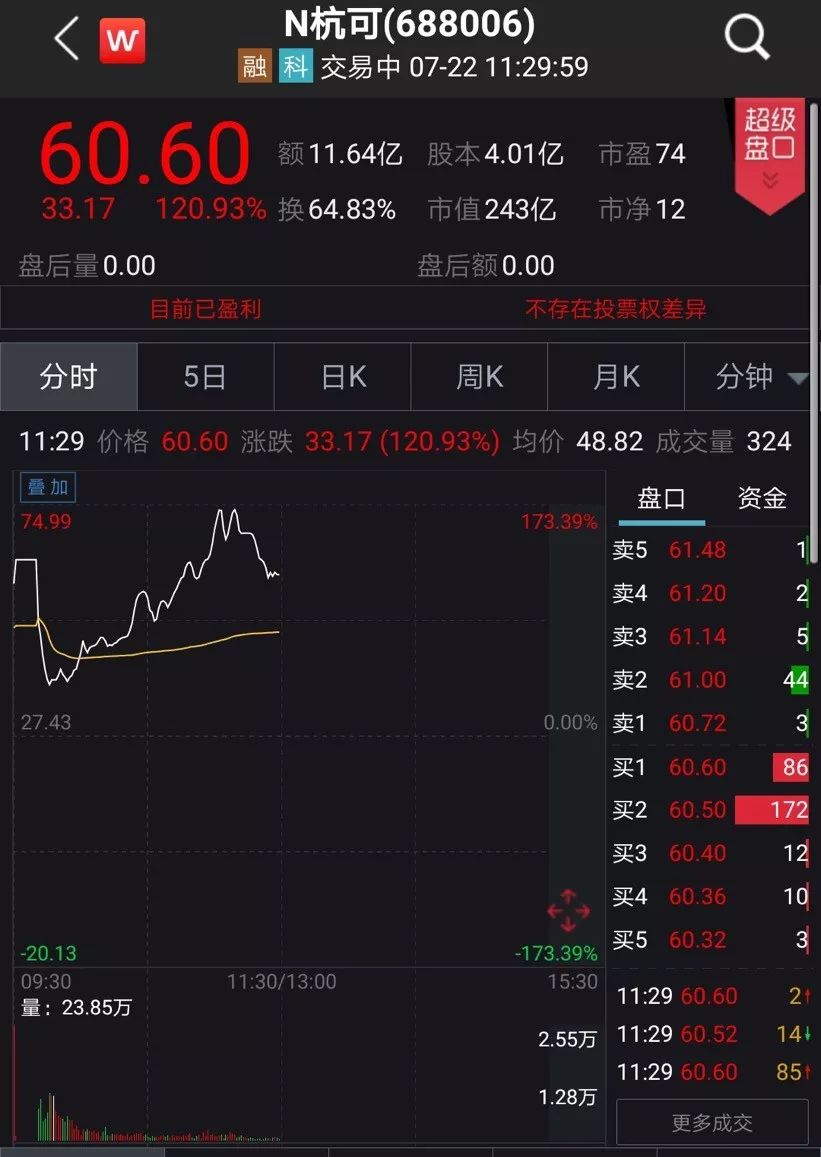
Task: Switch to the 5日 chart tab
Action: pyautogui.click(x=205, y=377)
